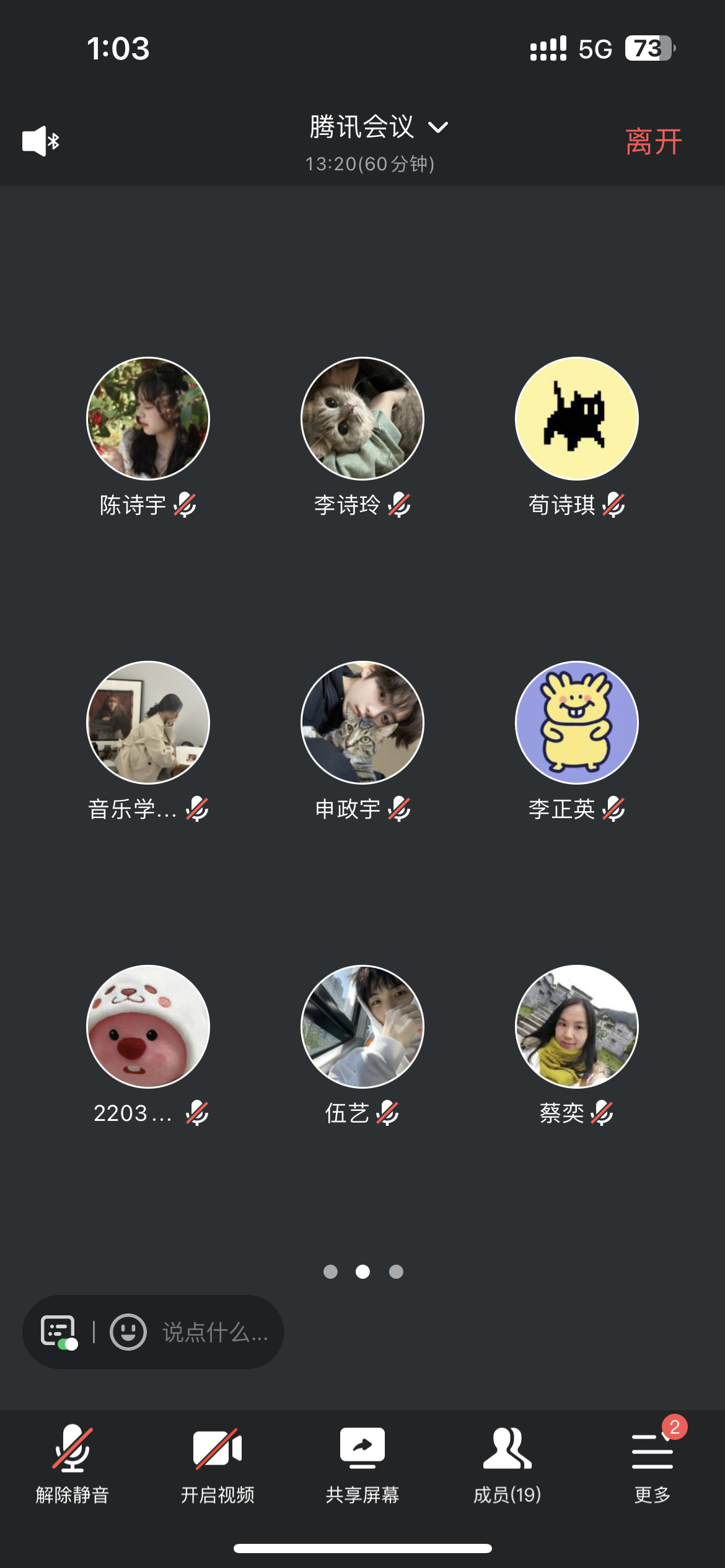Open the emoji reaction picker
This screenshot has width=725, height=1568.
point(128,1331)
